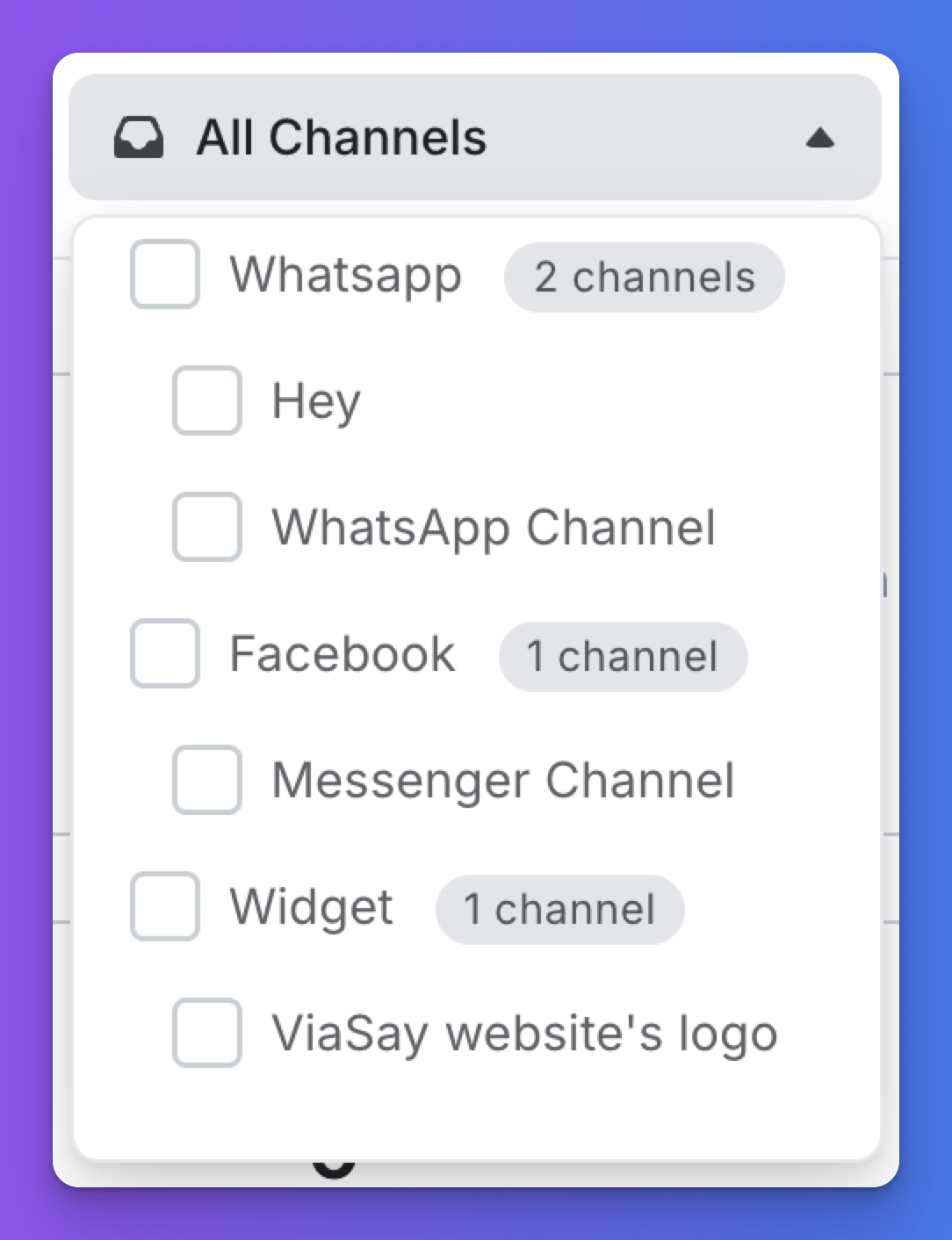Viewport: 952px width, 1240px height.
Task: Tick the WhatsApp Channel checkbox
Action: click(x=207, y=527)
